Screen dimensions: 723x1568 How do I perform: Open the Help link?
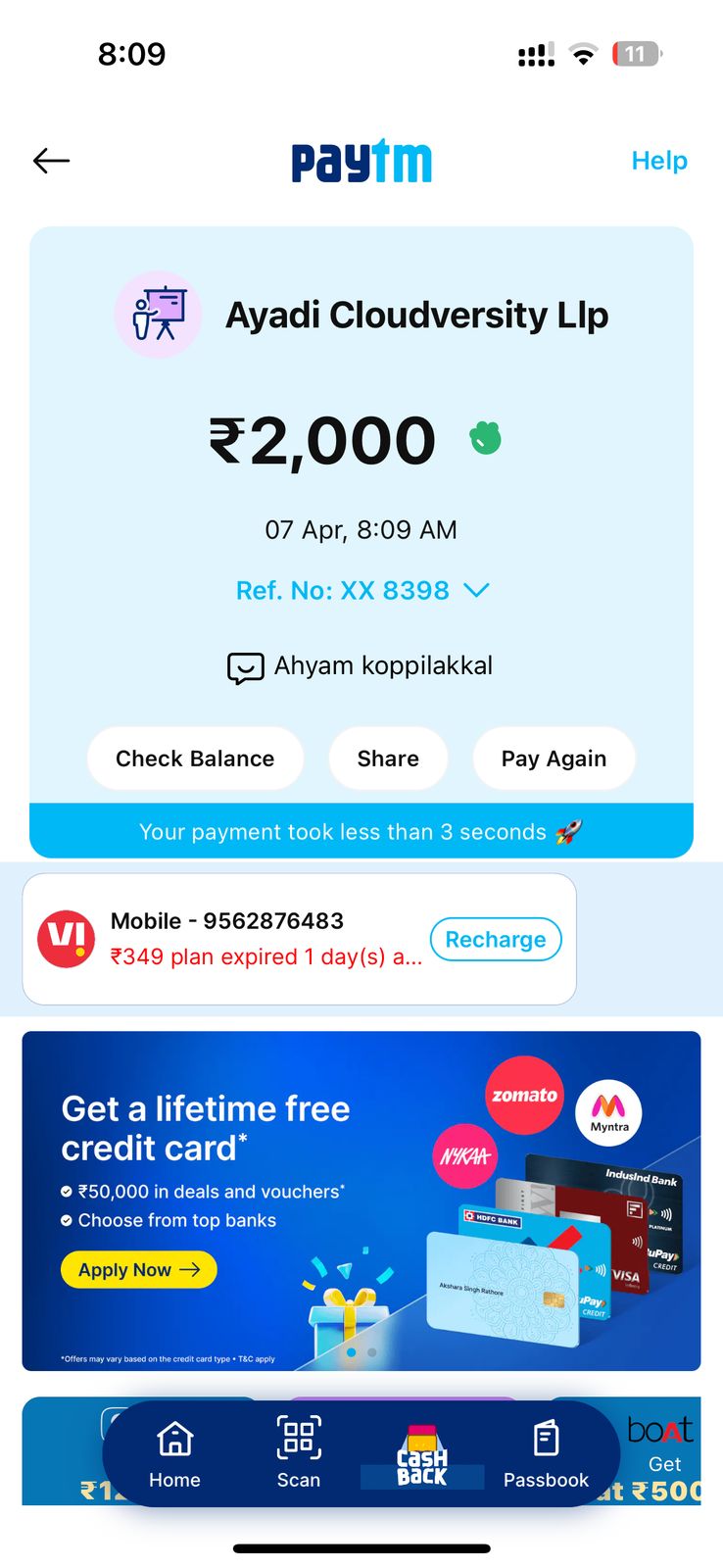point(658,161)
